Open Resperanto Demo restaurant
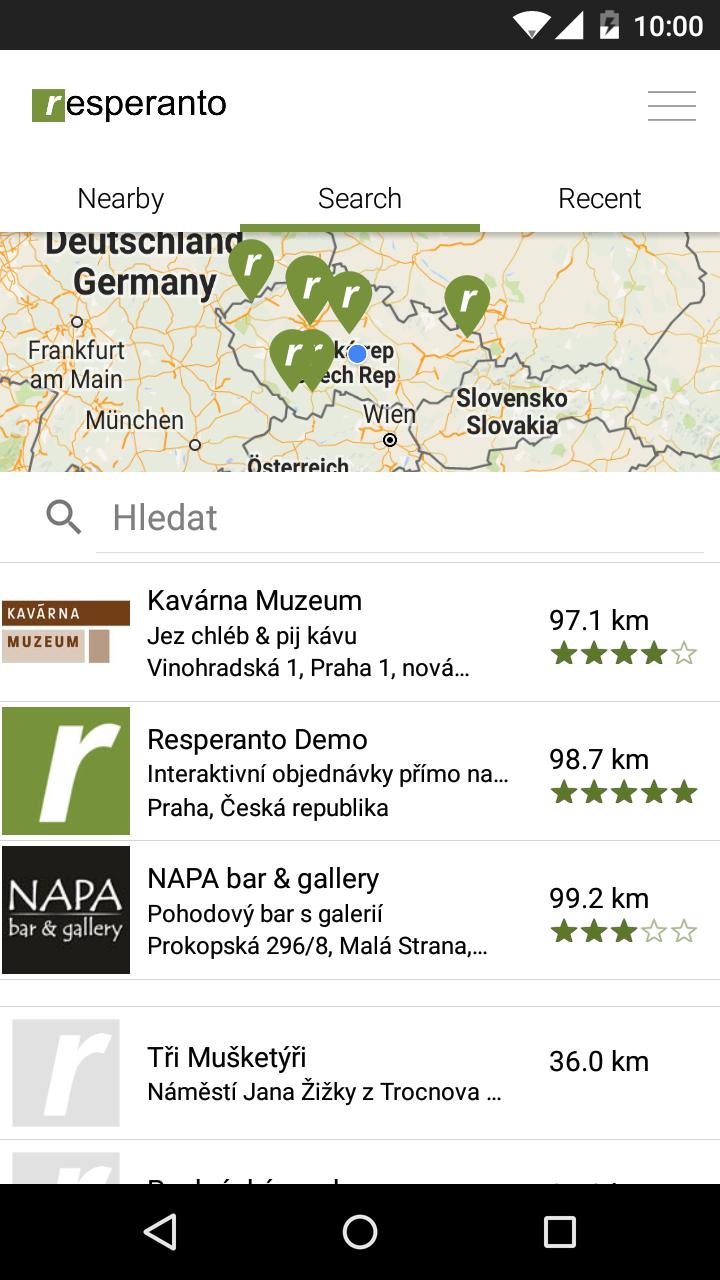This screenshot has height=1280, width=720. [330, 771]
